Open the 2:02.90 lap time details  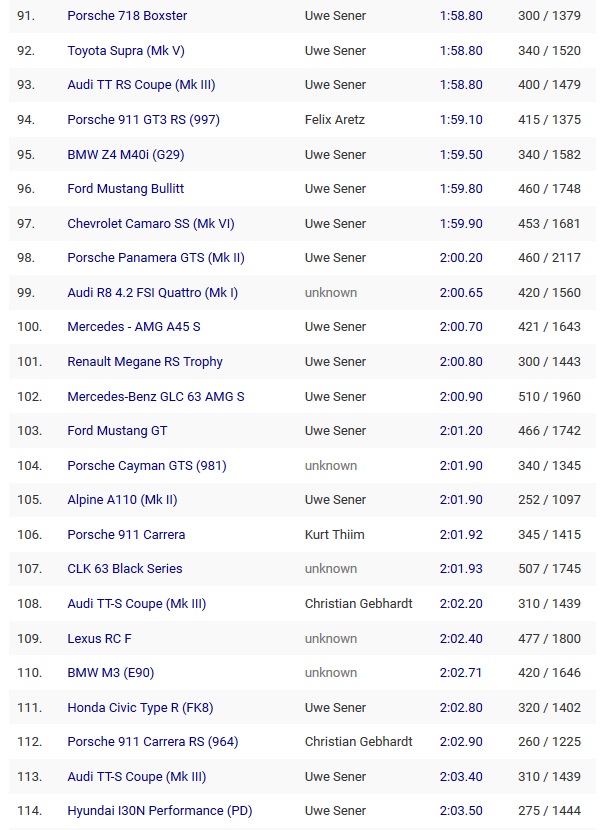(x=460, y=742)
